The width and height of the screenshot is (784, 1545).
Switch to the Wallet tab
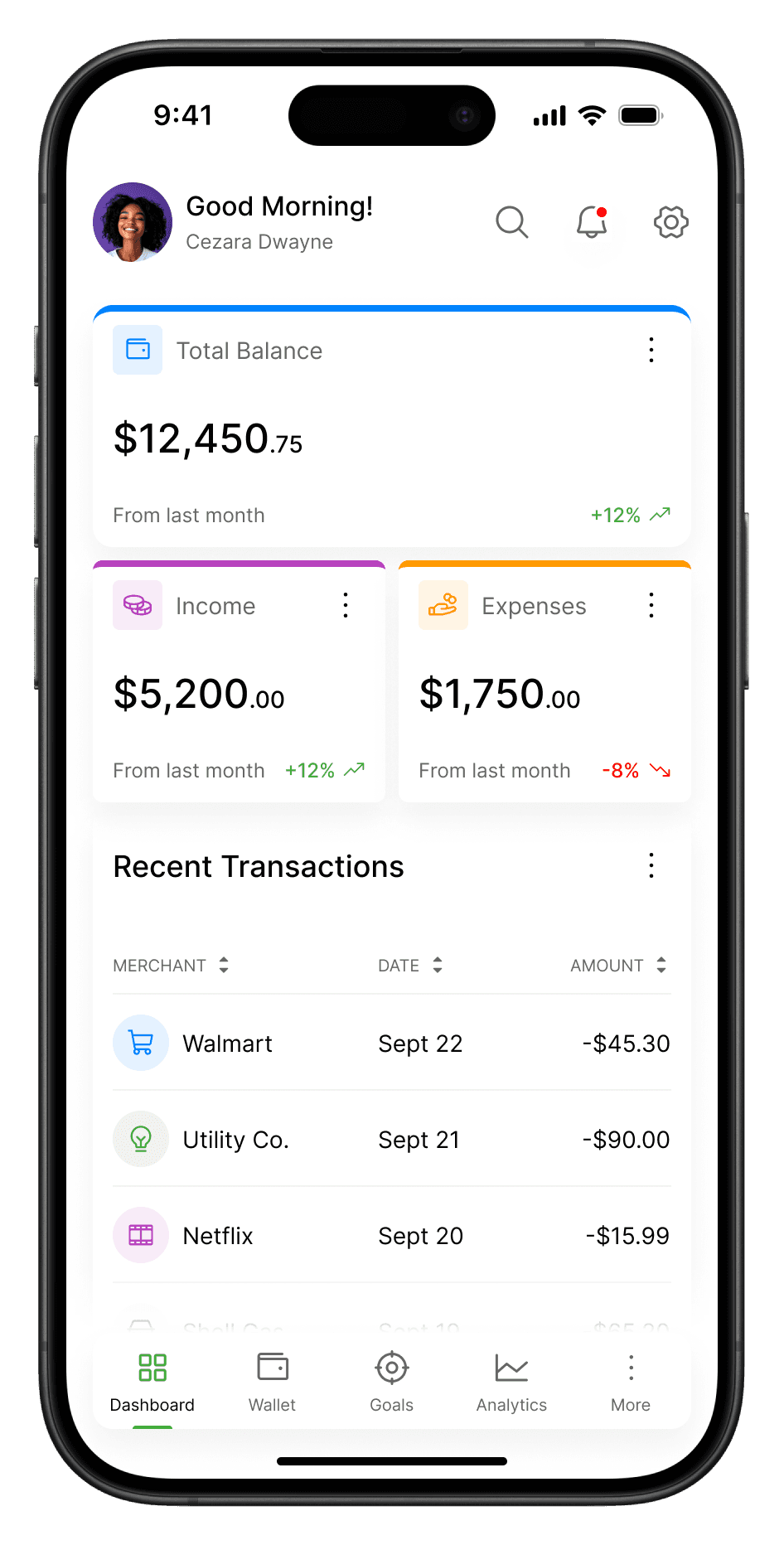tap(271, 1380)
